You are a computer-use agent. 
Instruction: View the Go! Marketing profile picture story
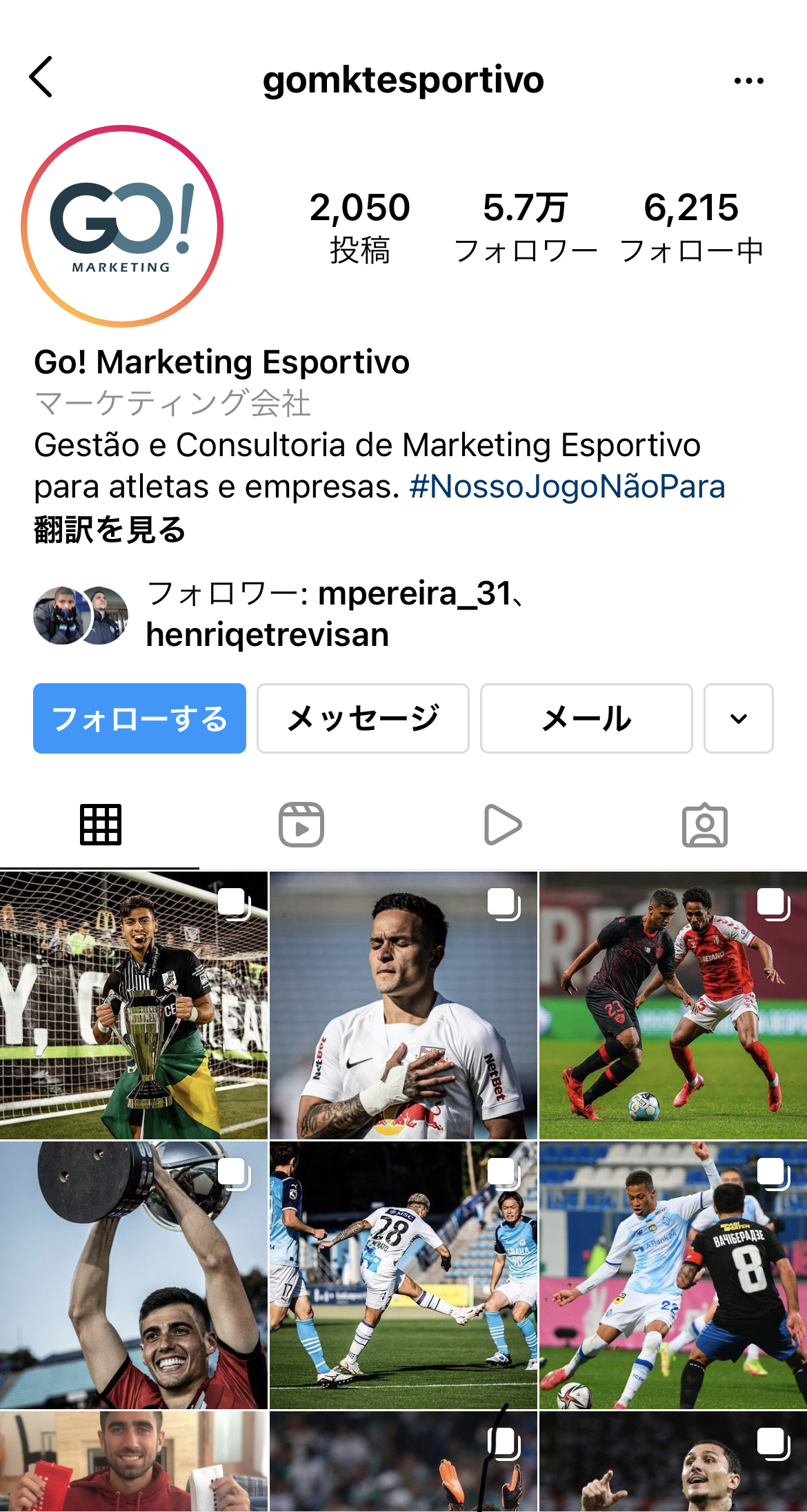pos(122,226)
